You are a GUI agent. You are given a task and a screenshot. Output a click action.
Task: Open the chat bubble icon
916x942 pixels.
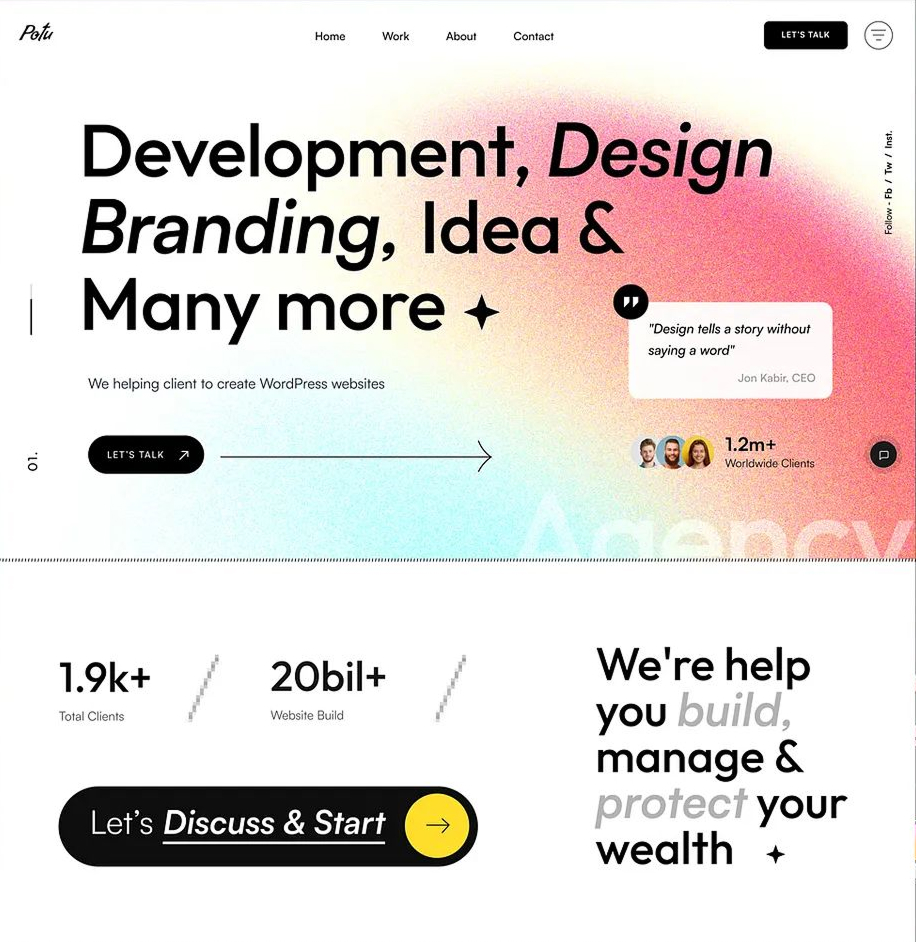(x=883, y=455)
